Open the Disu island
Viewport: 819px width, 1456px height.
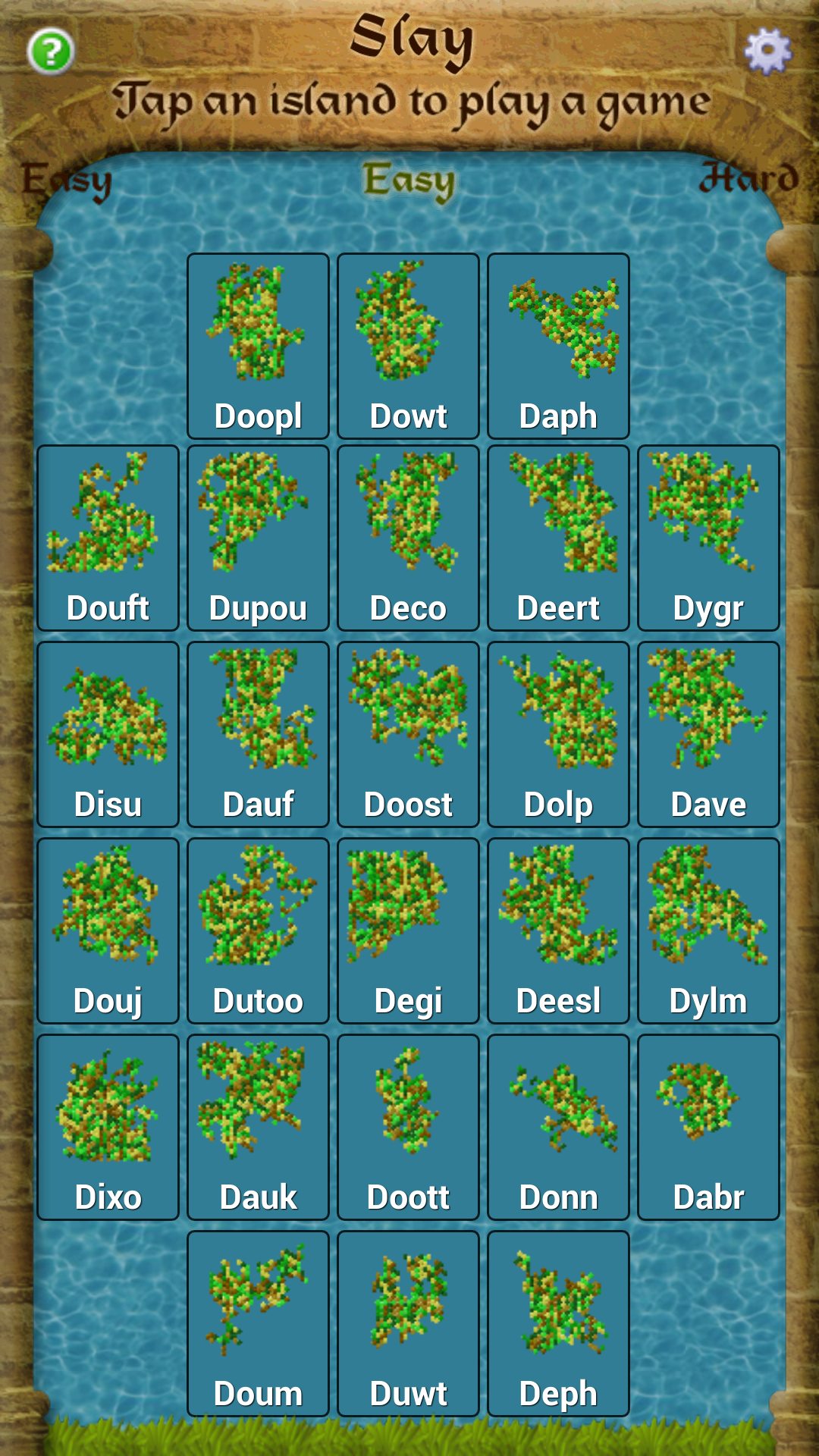108,734
